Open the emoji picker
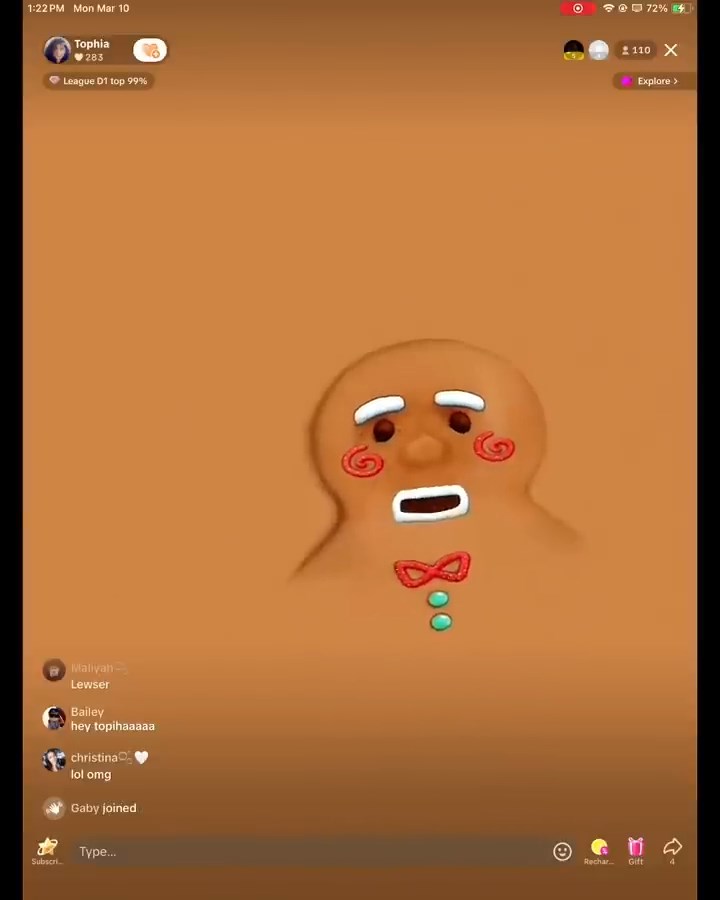 pos(562,851)
